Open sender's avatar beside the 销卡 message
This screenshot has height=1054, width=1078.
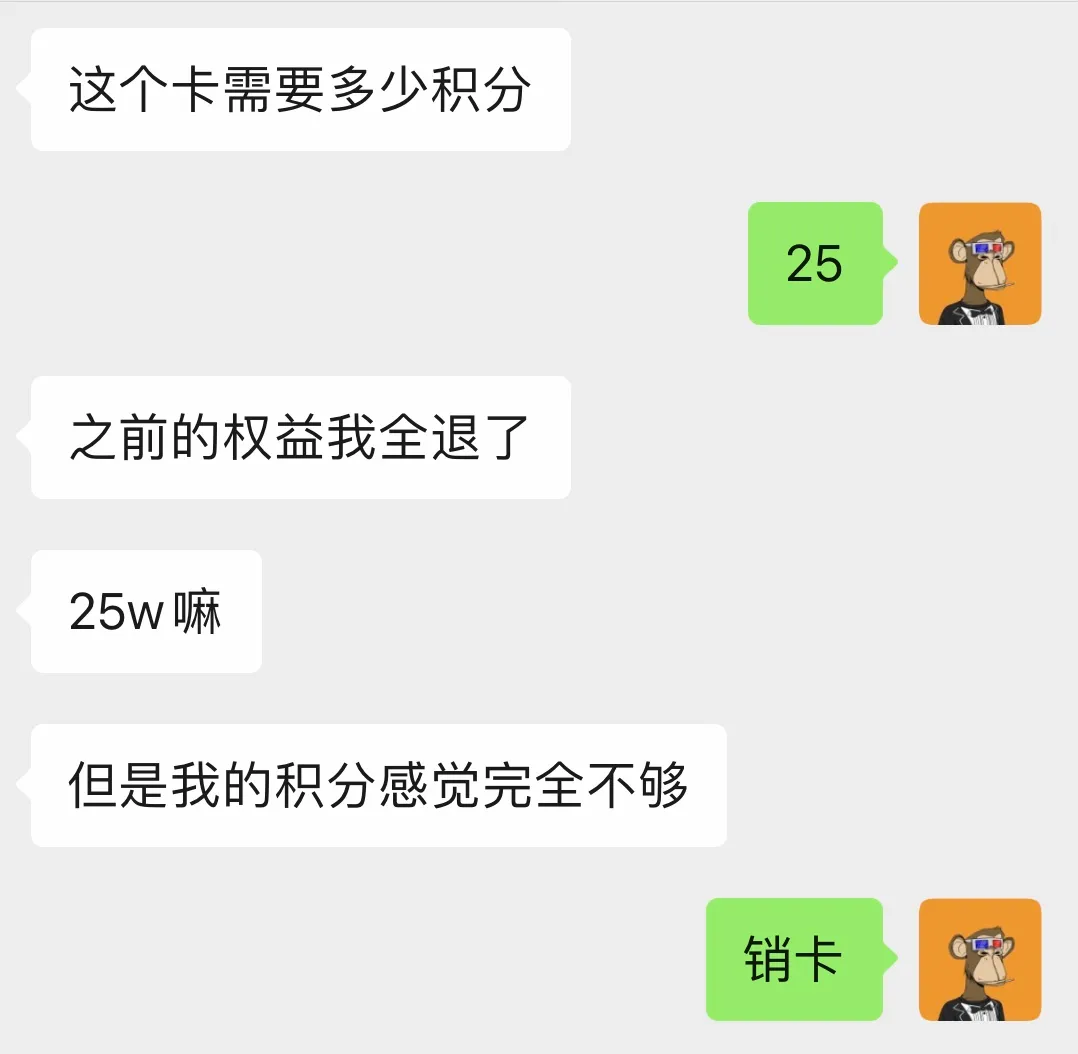tap(980, 960)
